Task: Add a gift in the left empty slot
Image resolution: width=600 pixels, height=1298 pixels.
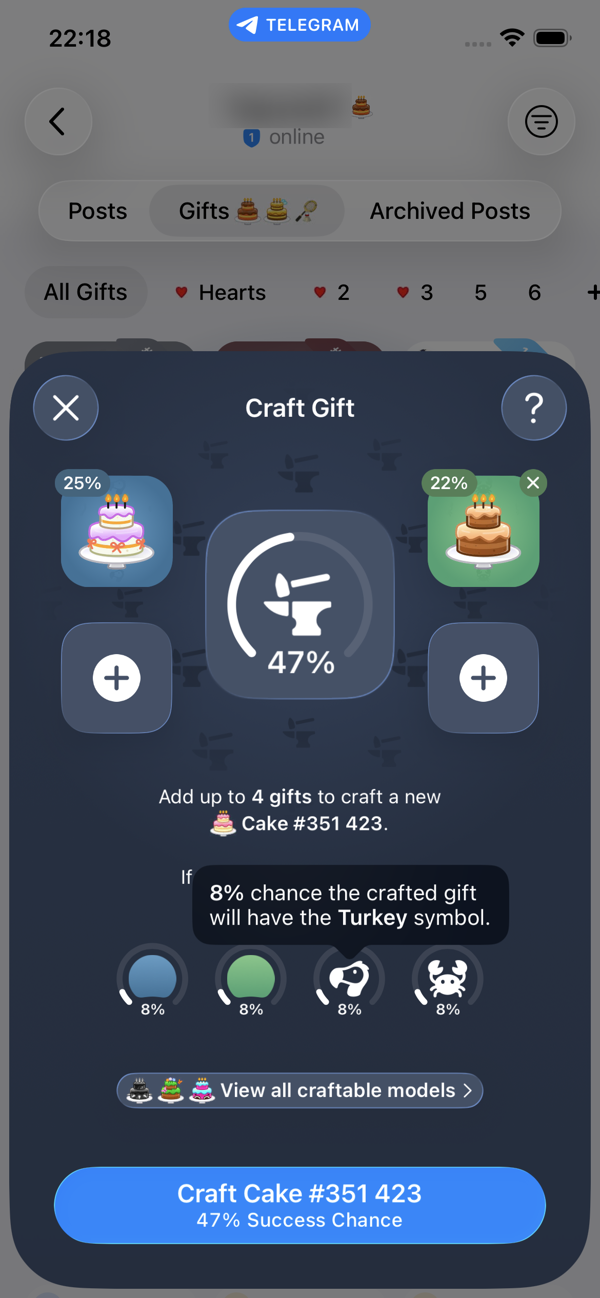Action: (117, 678)
